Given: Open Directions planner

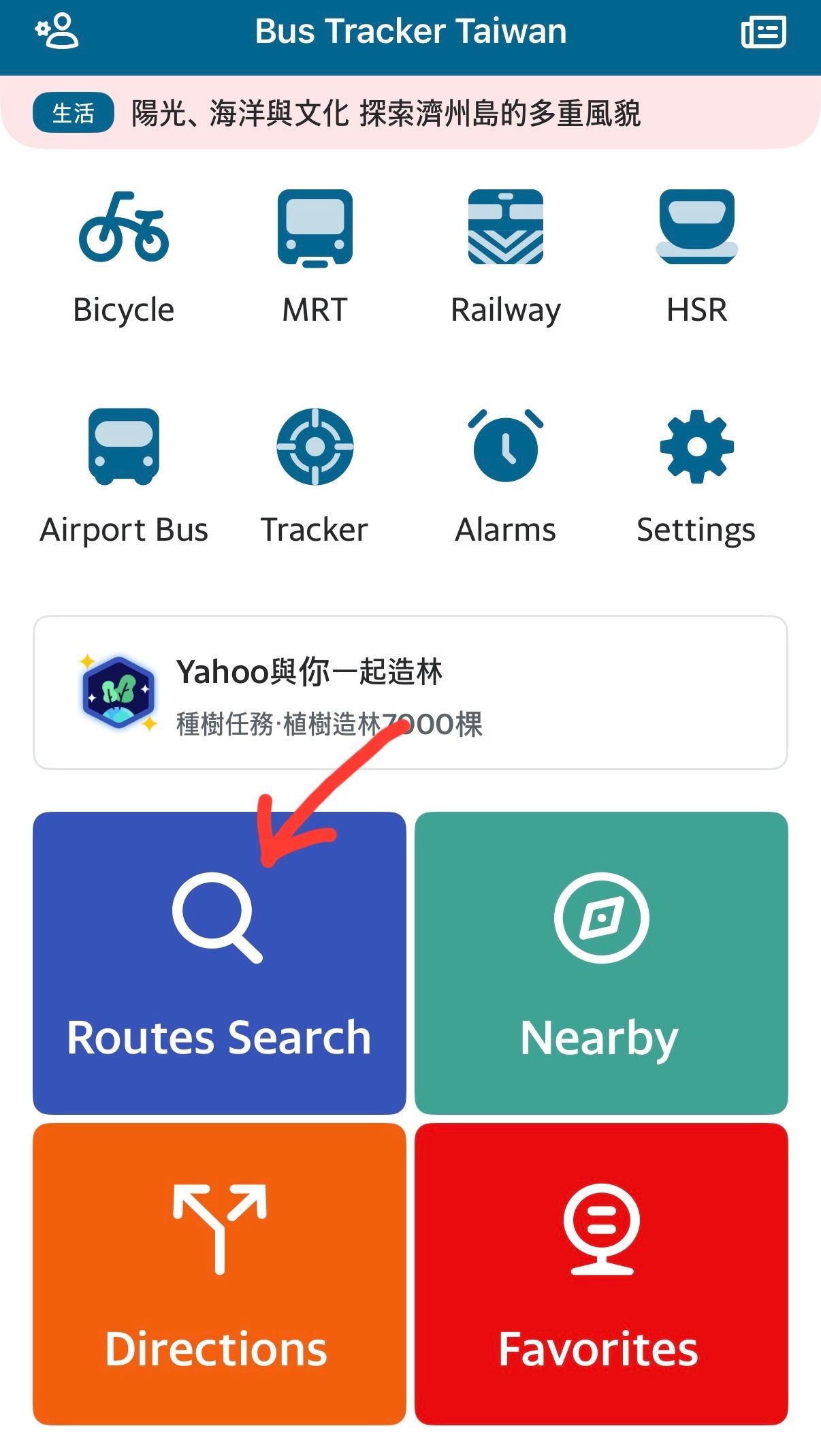Looking at the screenshot, I should pos(219,1274).
